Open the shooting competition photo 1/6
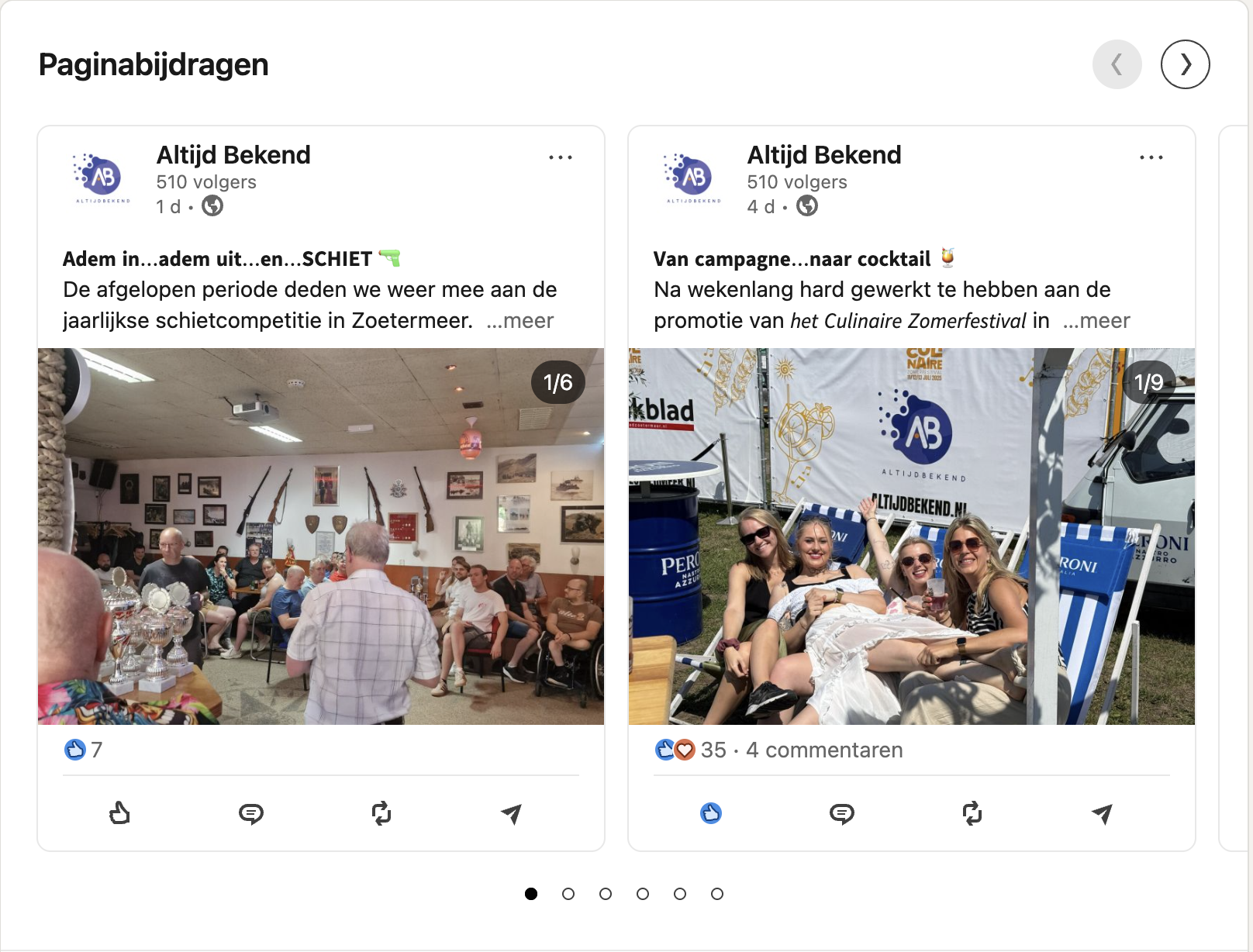The height and width of the screenshot is (952, 1253). (321, 536)
